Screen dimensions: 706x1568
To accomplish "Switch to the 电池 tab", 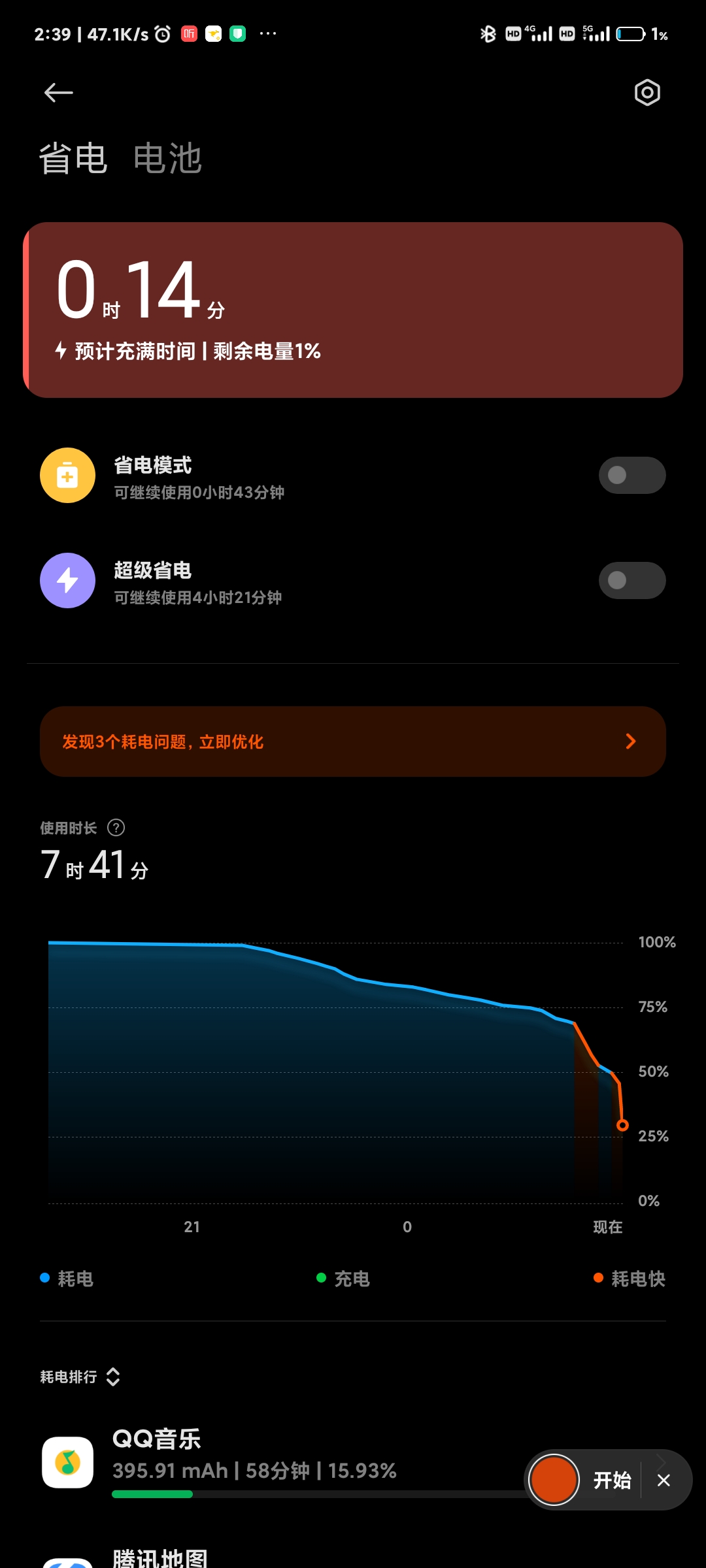I will pos(167,159).
